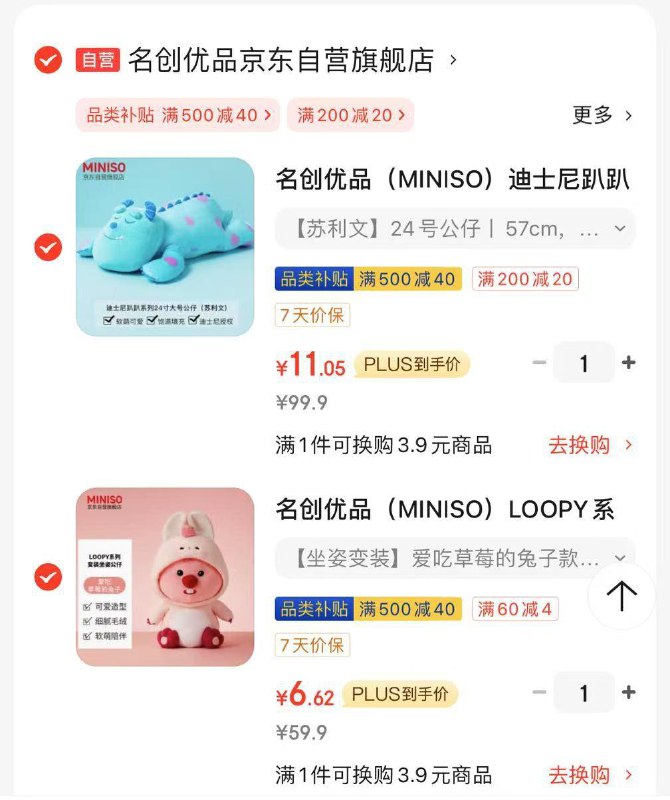
Task: Open the 苏利文 plush product image
Action: point(165,246)
